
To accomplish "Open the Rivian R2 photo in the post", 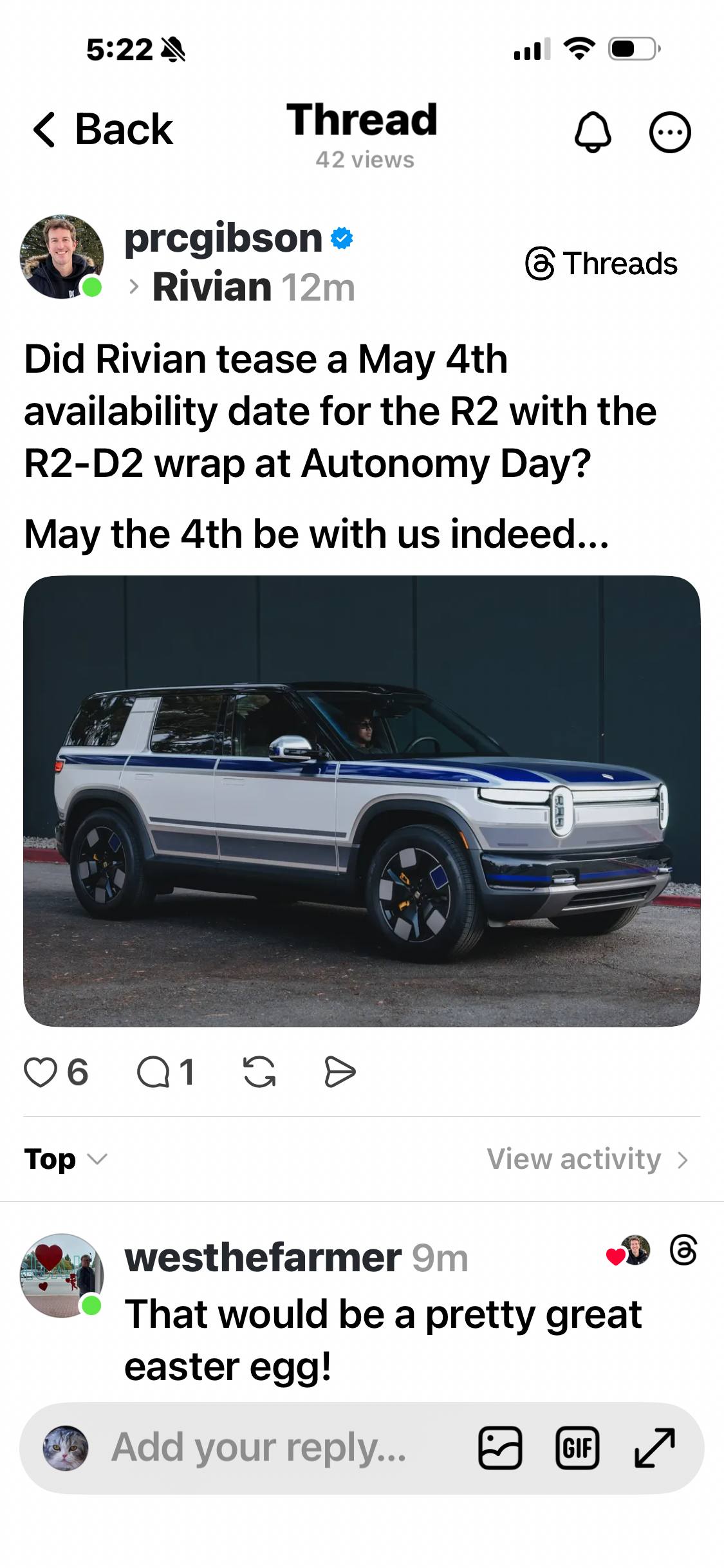I will point(362,801).
